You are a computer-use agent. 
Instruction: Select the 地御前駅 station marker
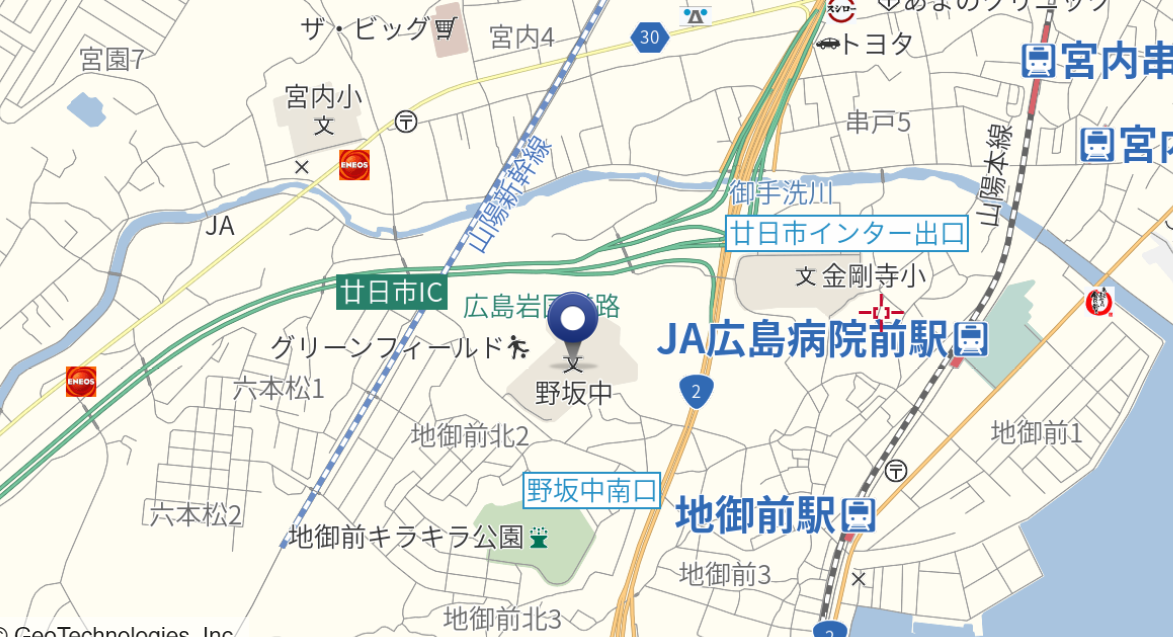858,515
